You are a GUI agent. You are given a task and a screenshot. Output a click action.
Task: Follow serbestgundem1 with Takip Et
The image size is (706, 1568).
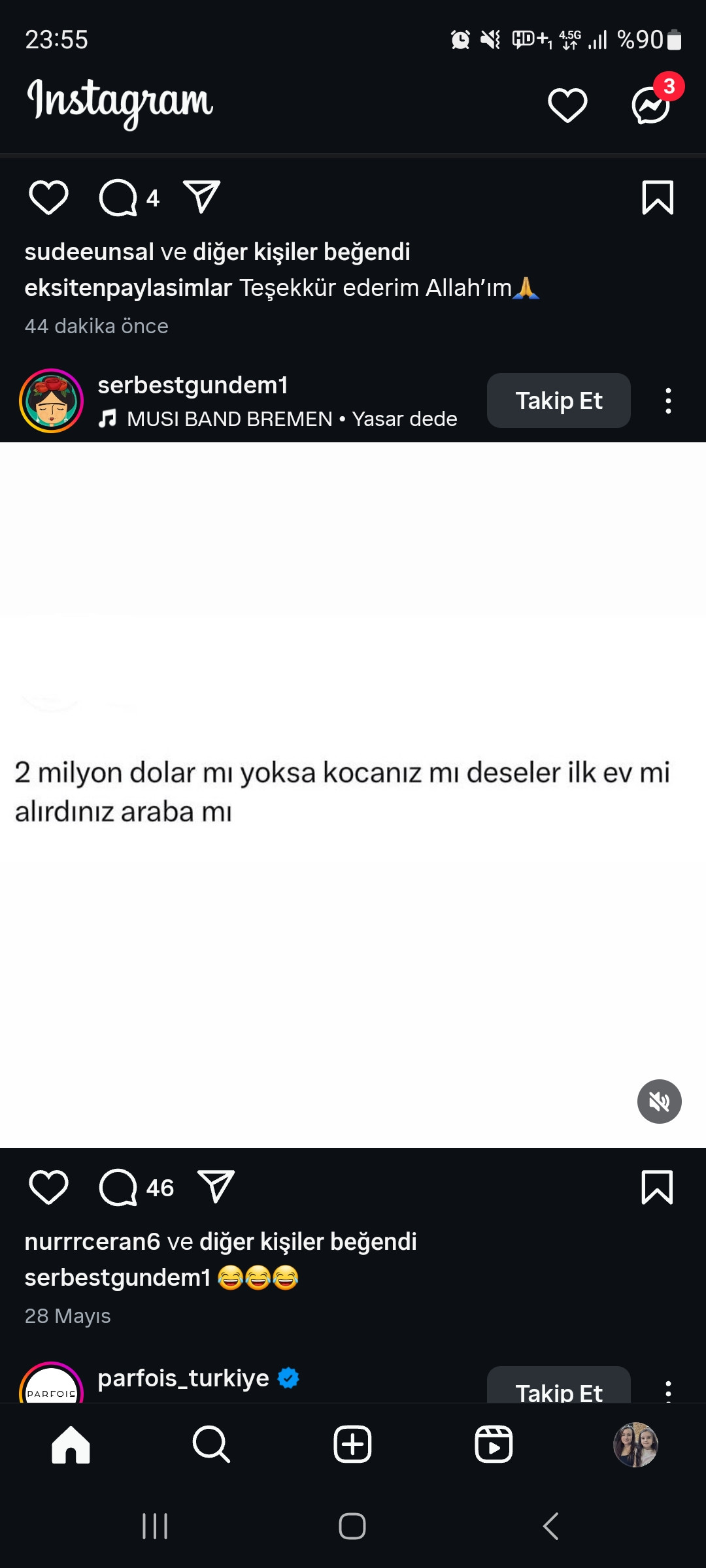pyautogui.click(x=559, y=400)
